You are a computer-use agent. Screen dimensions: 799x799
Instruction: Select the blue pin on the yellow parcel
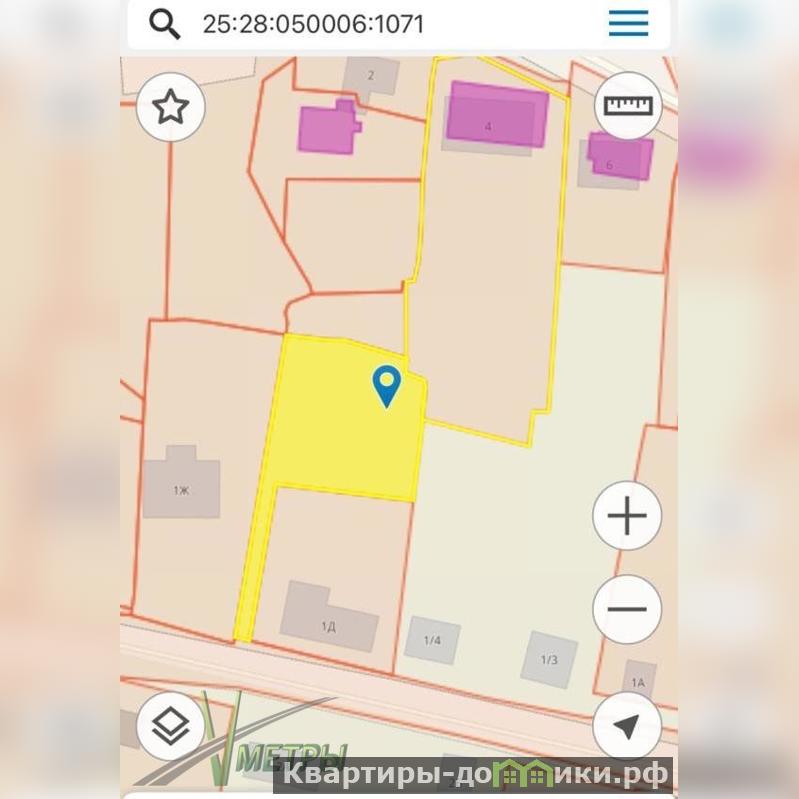386,385
